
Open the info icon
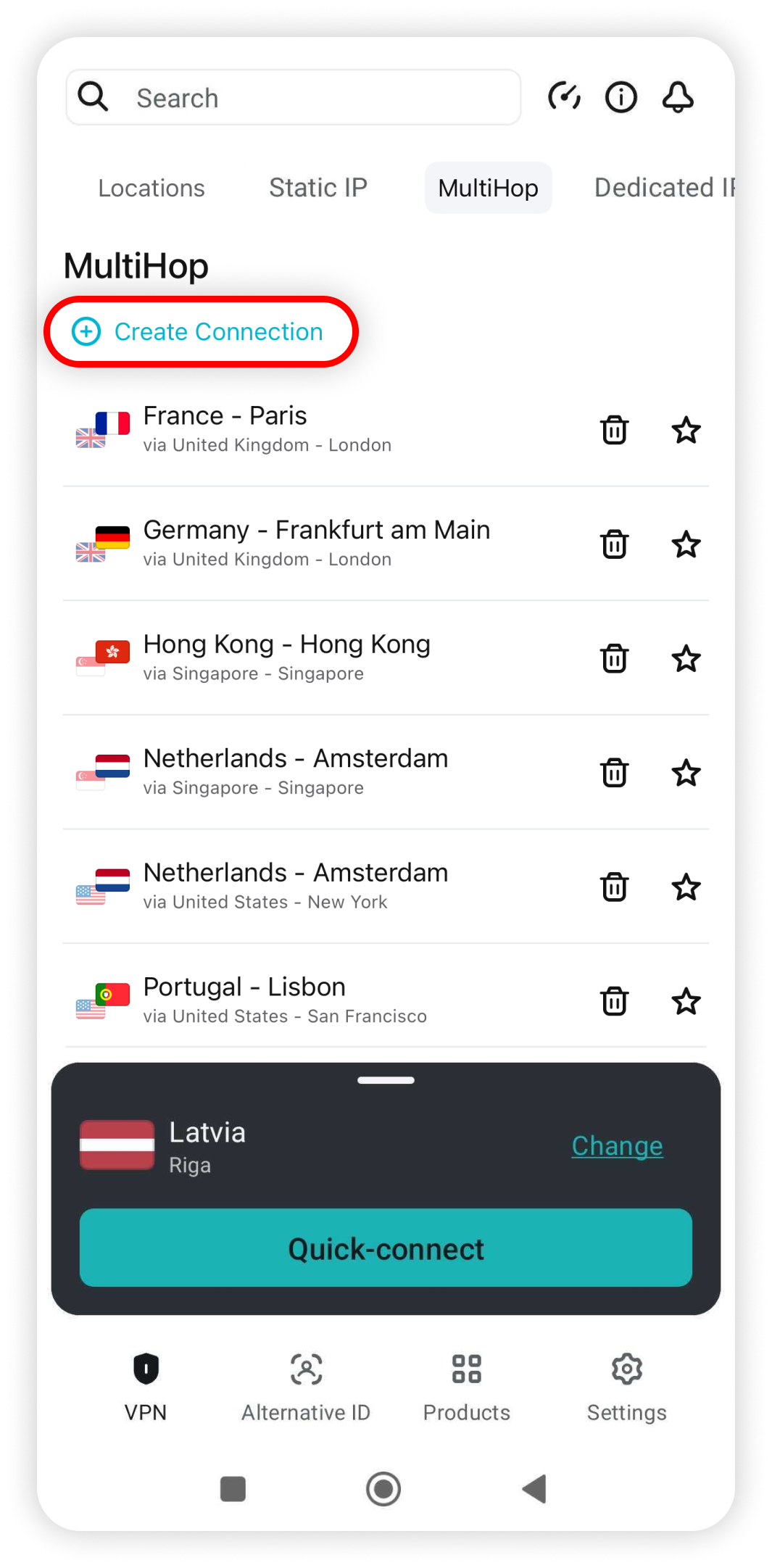click(x=620, y=97)
